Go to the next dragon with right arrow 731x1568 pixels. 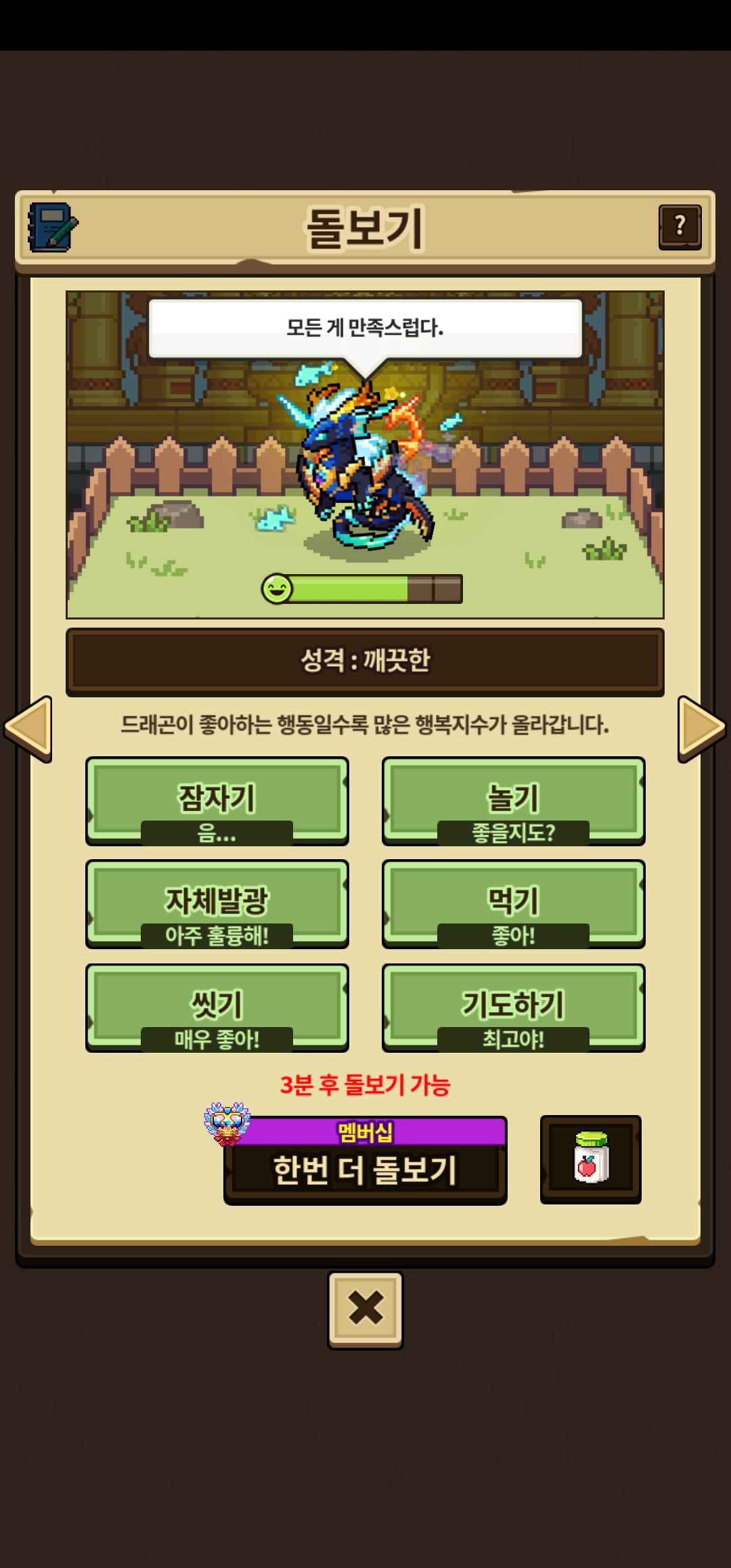(701, 728)
